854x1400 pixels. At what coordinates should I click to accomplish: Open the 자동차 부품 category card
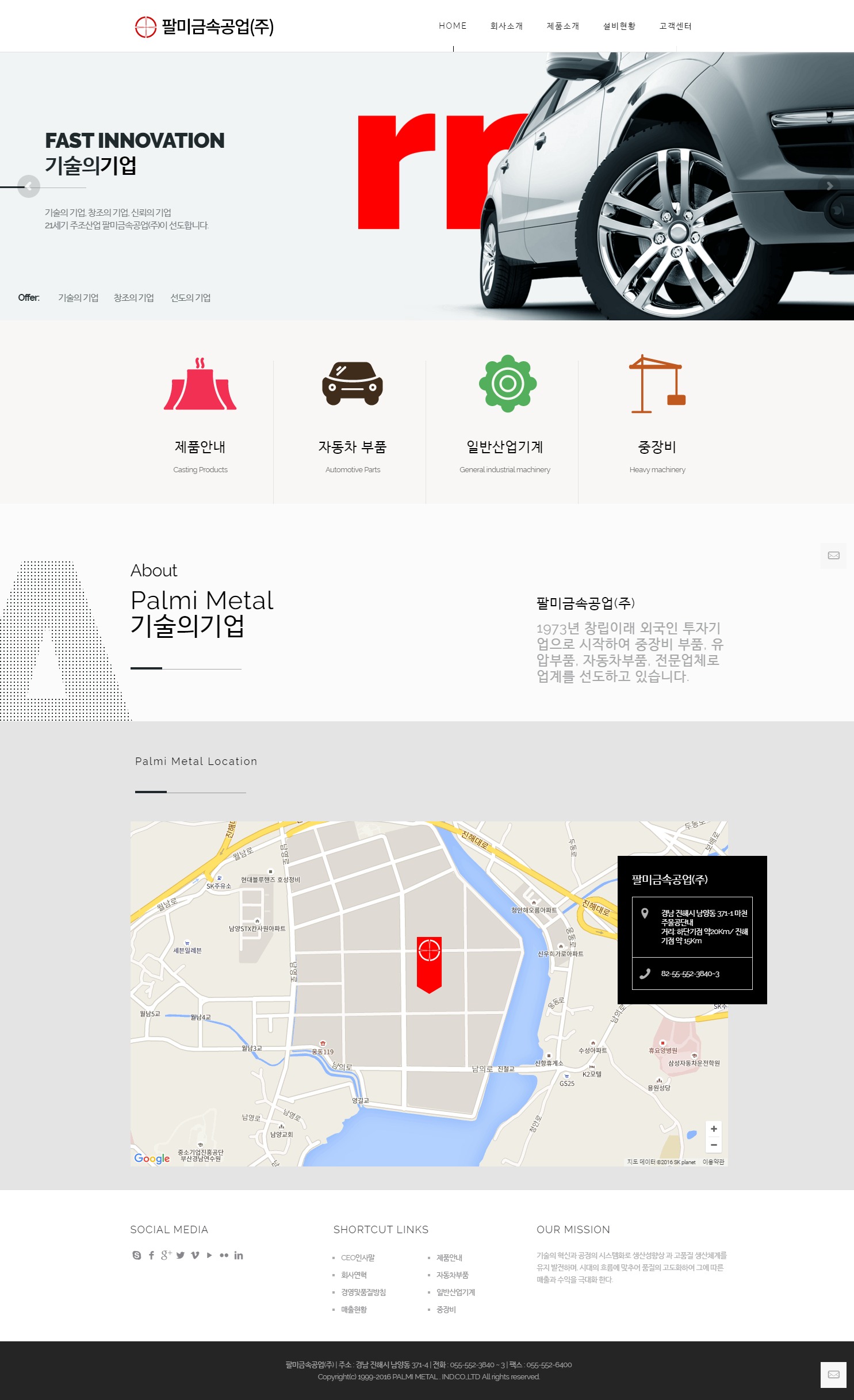(x=352, y=414)
